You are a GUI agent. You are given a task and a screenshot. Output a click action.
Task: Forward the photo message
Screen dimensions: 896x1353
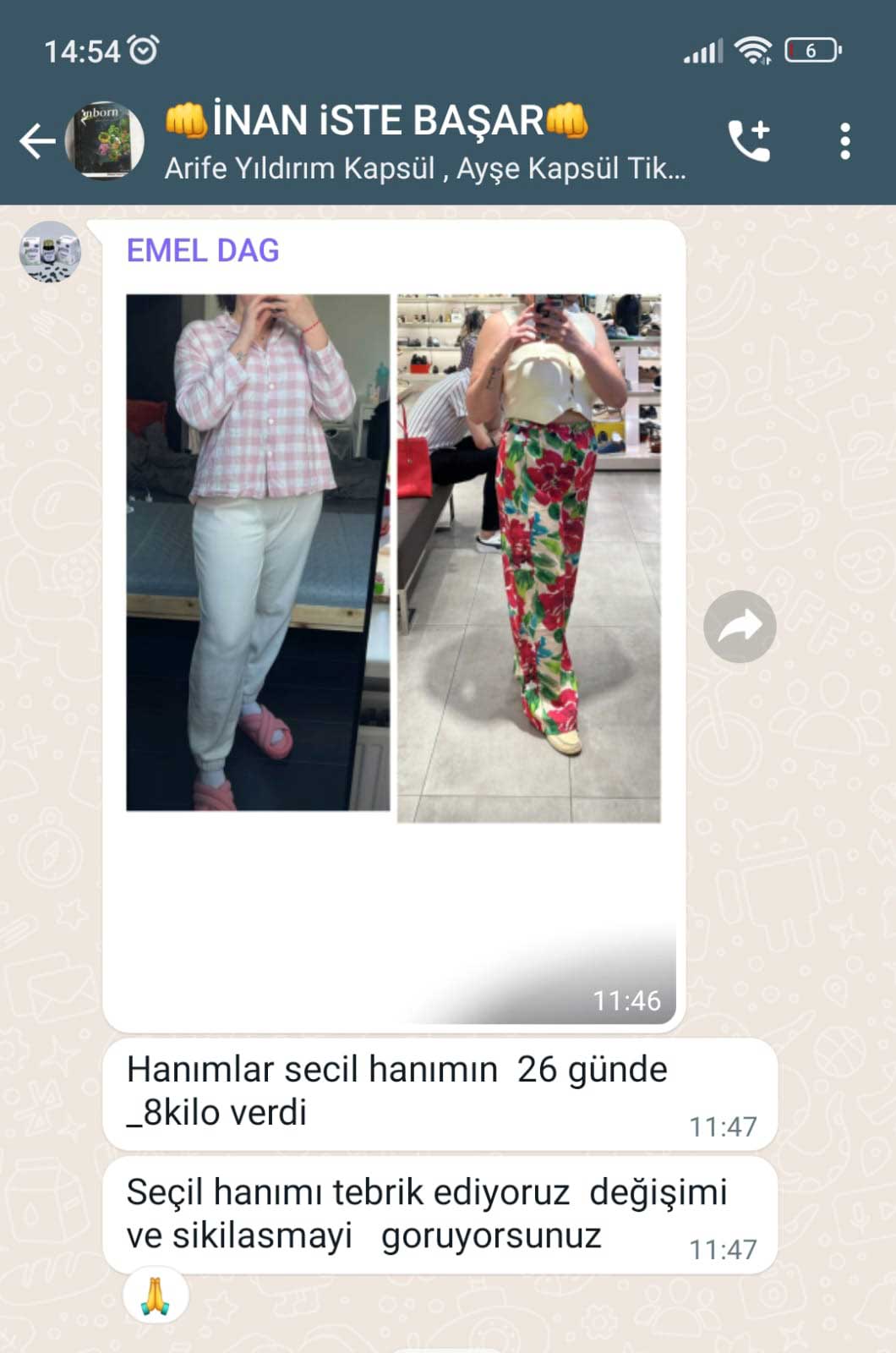pos(740,627)
